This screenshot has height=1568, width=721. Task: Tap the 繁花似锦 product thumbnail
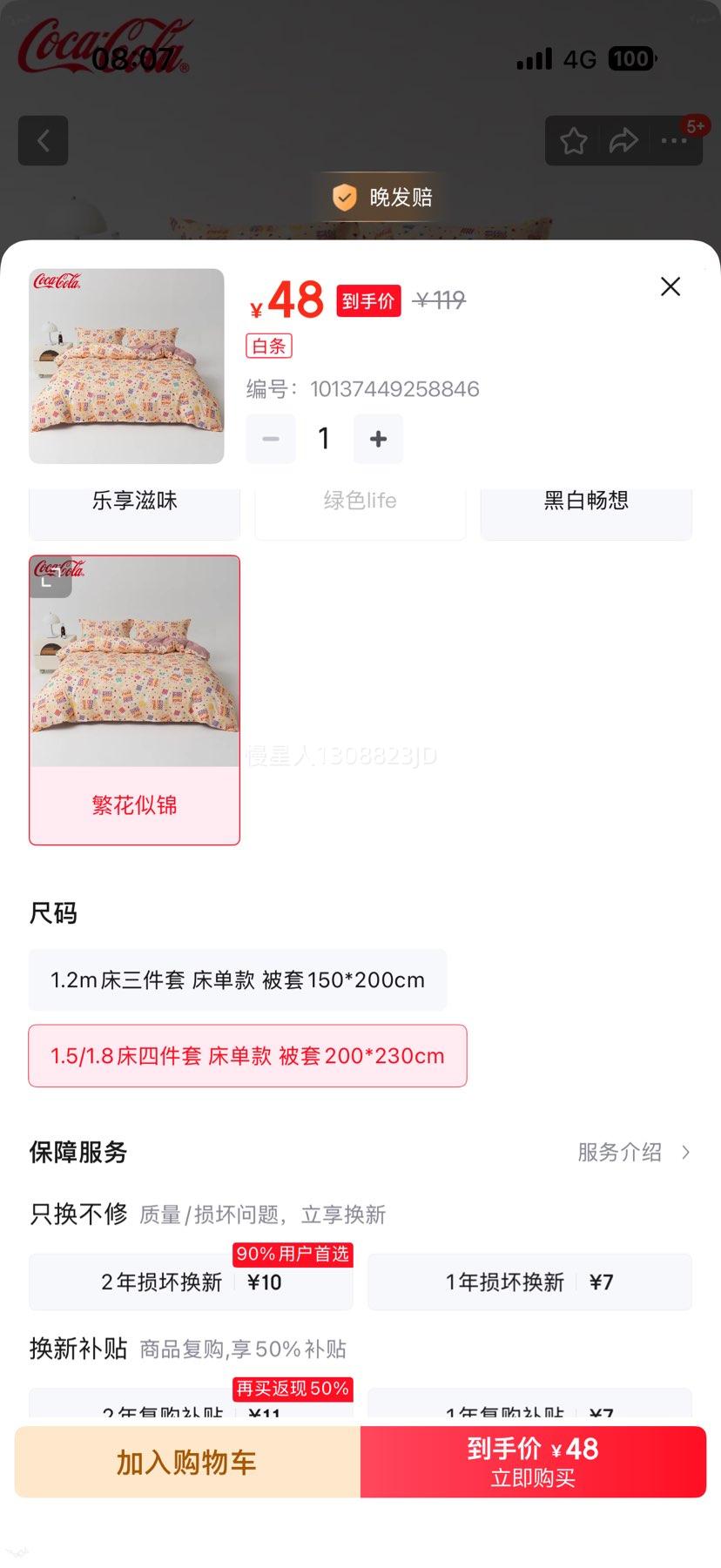133,698
